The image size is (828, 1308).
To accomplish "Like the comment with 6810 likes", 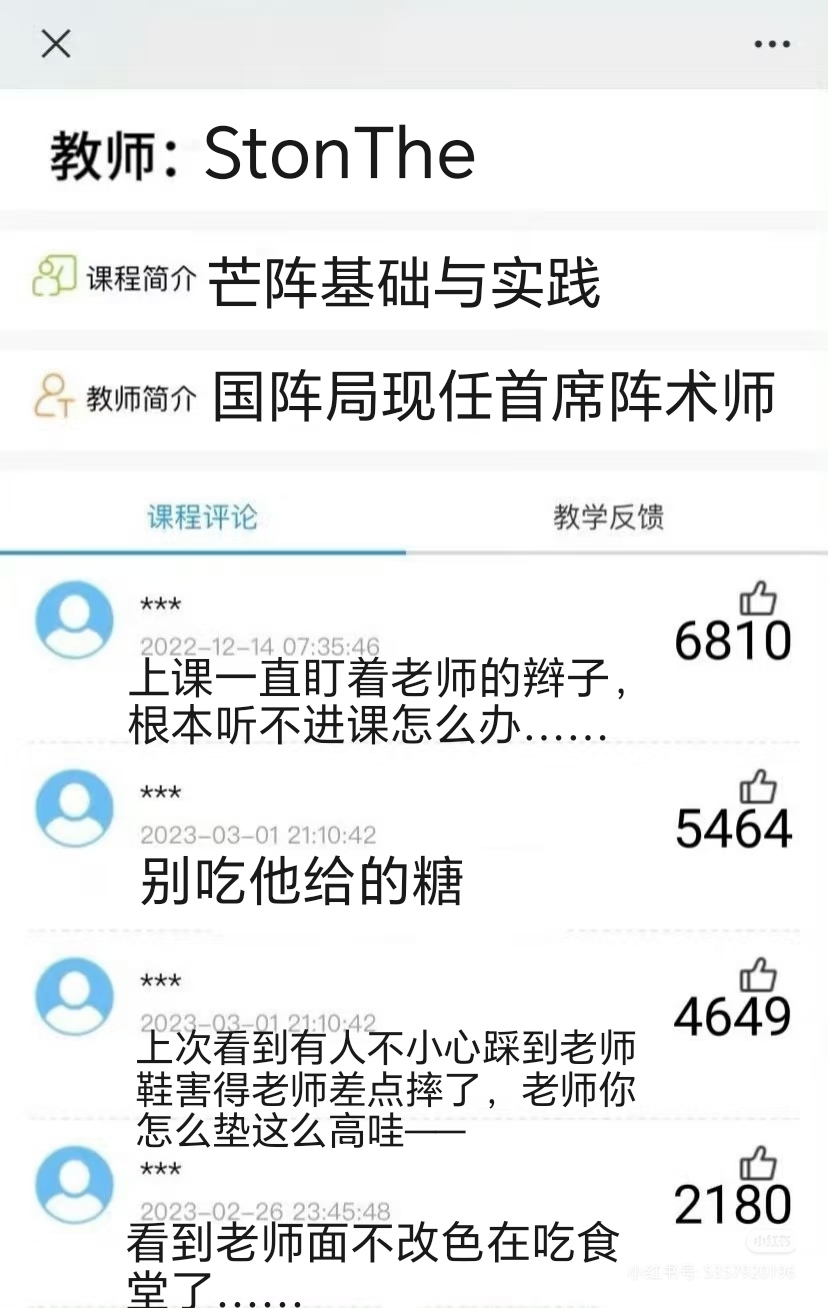I will coord(758,599).
